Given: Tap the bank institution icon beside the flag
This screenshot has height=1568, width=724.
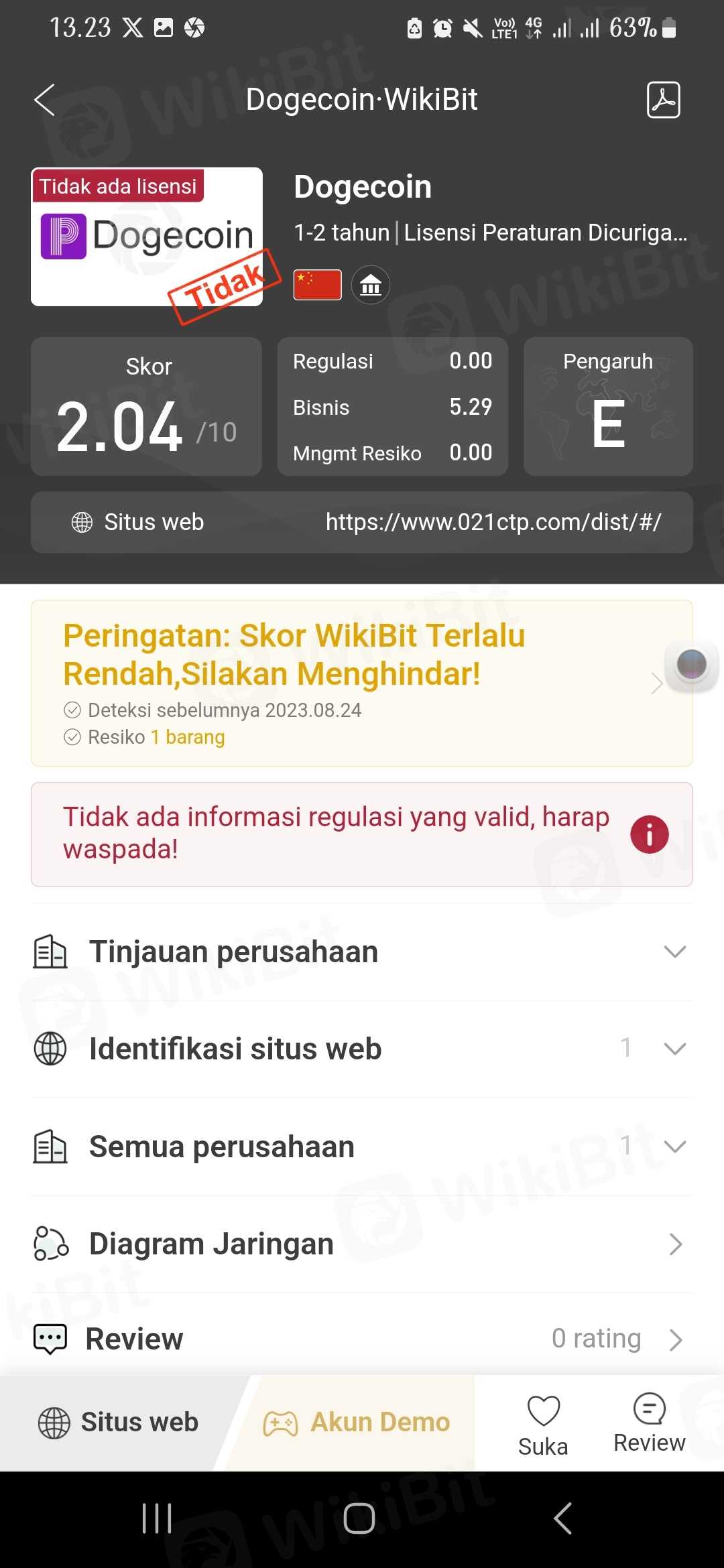Looking at the screenshot, I should (371, 285).
